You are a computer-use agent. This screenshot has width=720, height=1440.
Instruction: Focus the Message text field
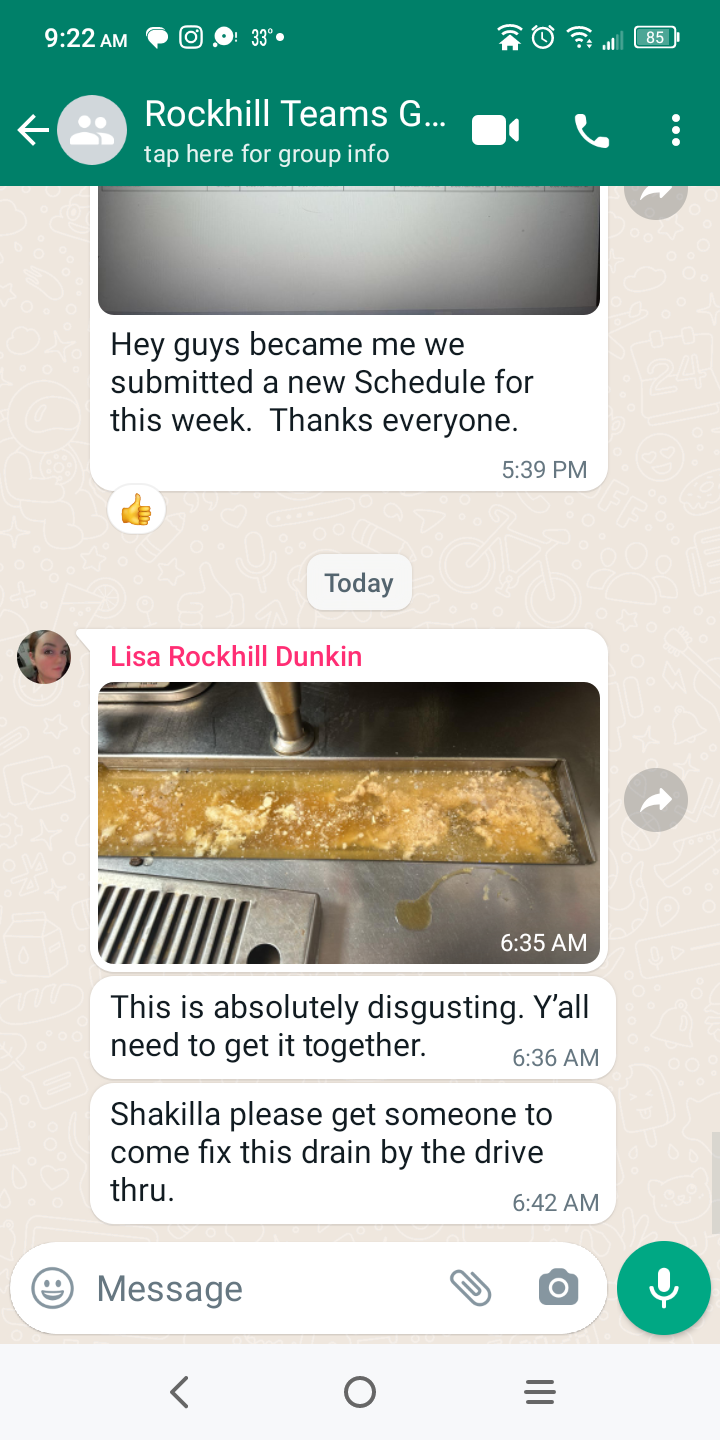pos(260,1288)
